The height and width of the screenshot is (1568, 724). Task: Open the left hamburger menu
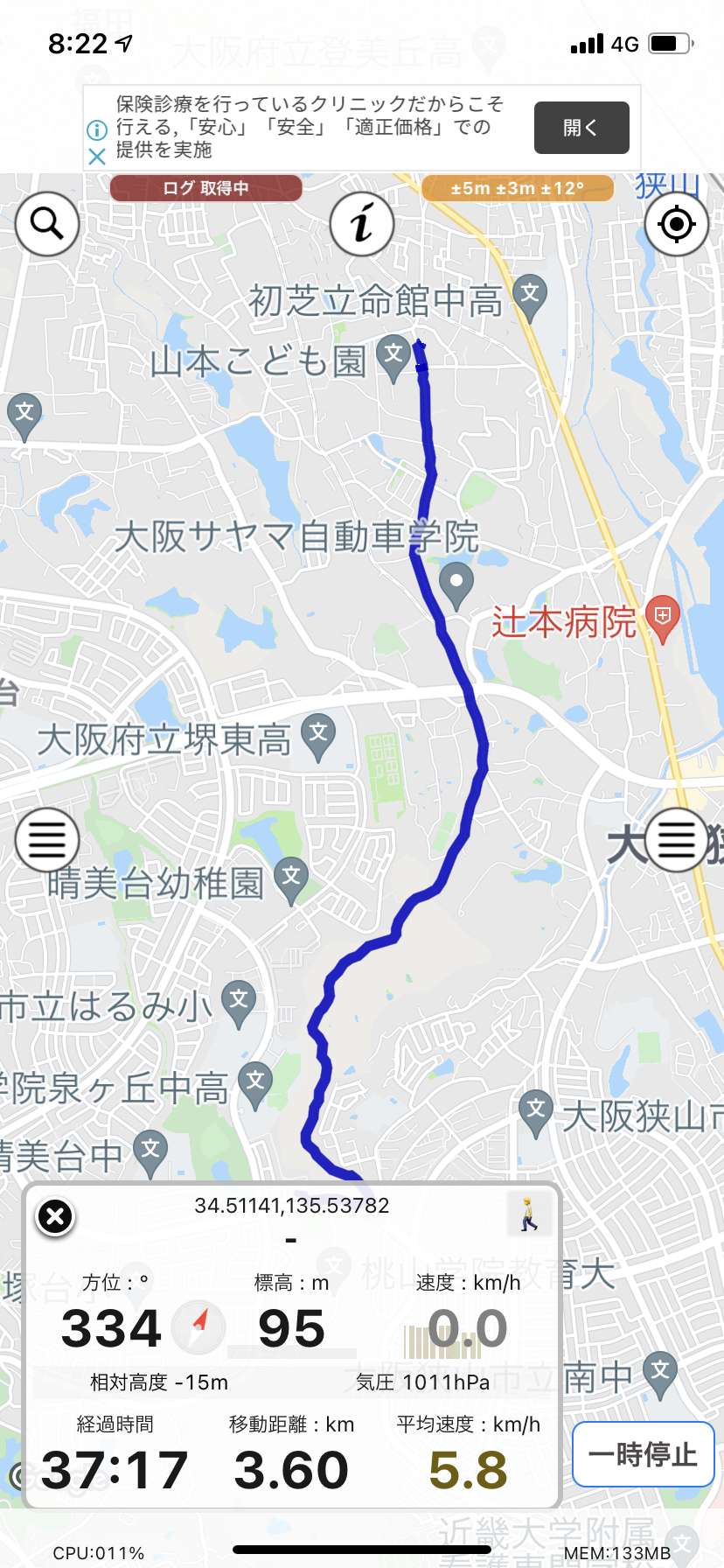coord(47,840)
